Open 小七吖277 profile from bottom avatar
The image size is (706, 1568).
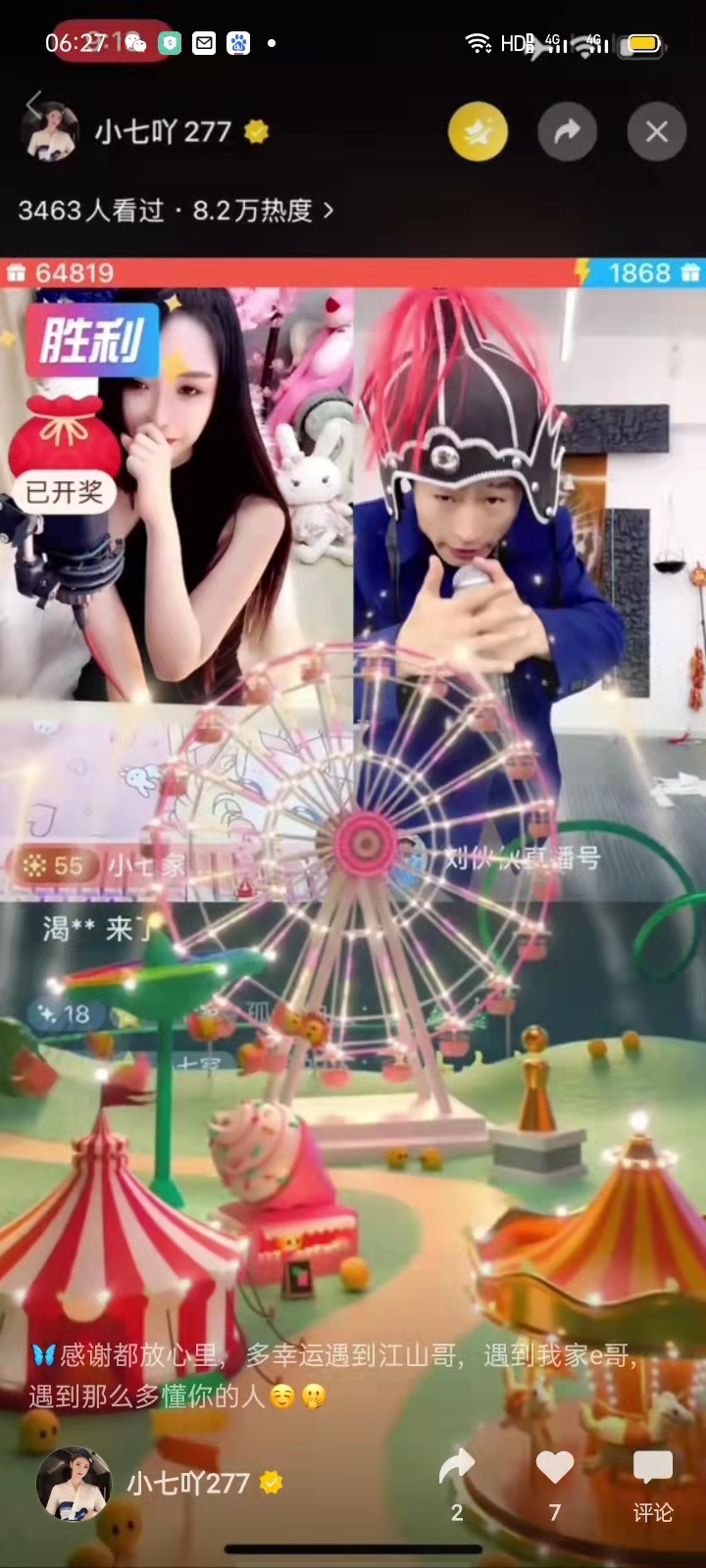pos(74,1483)
